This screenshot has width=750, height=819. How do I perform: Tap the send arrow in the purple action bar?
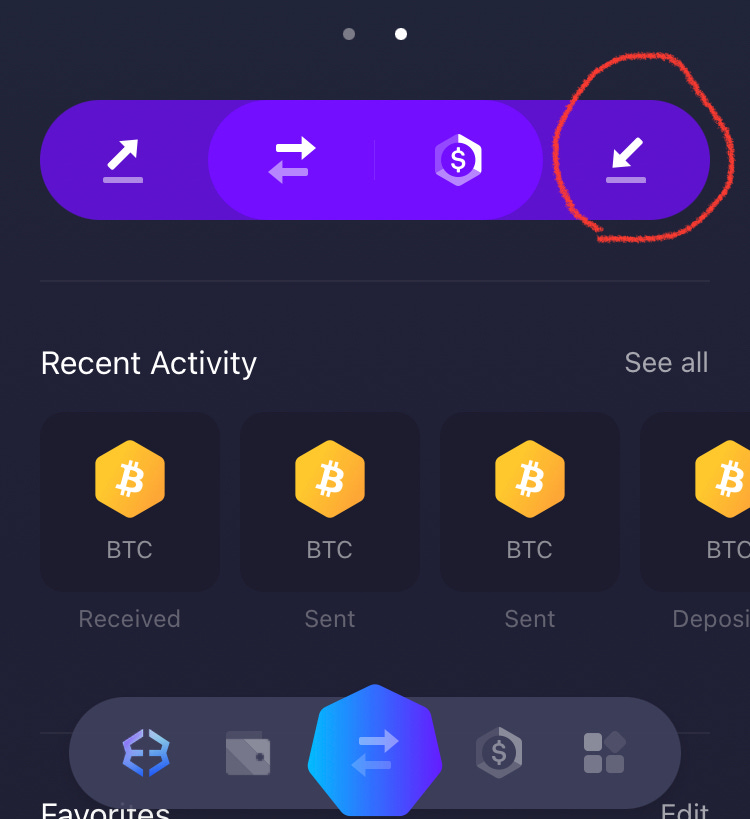pos(123,161)
